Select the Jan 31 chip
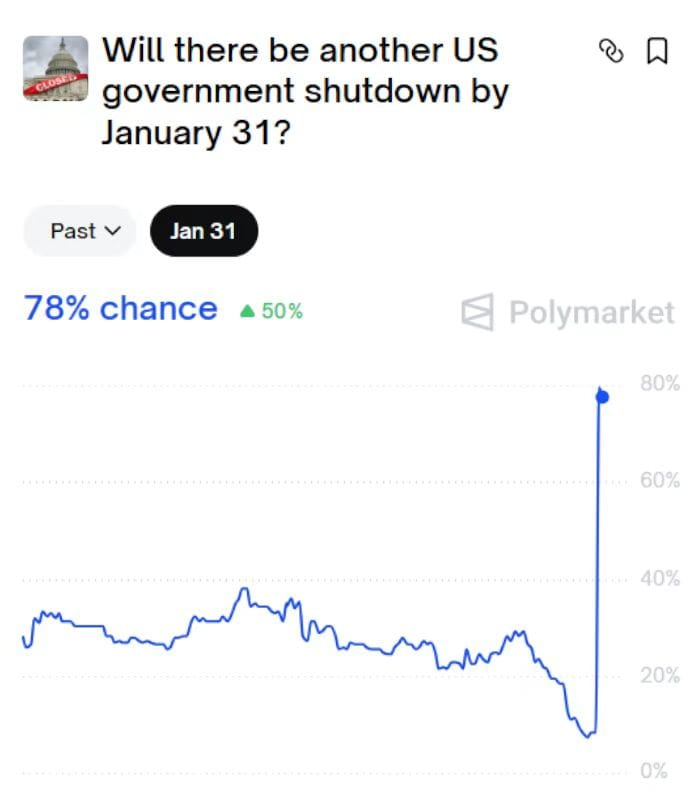Screen dimensions: 700x800 (203, 231)
